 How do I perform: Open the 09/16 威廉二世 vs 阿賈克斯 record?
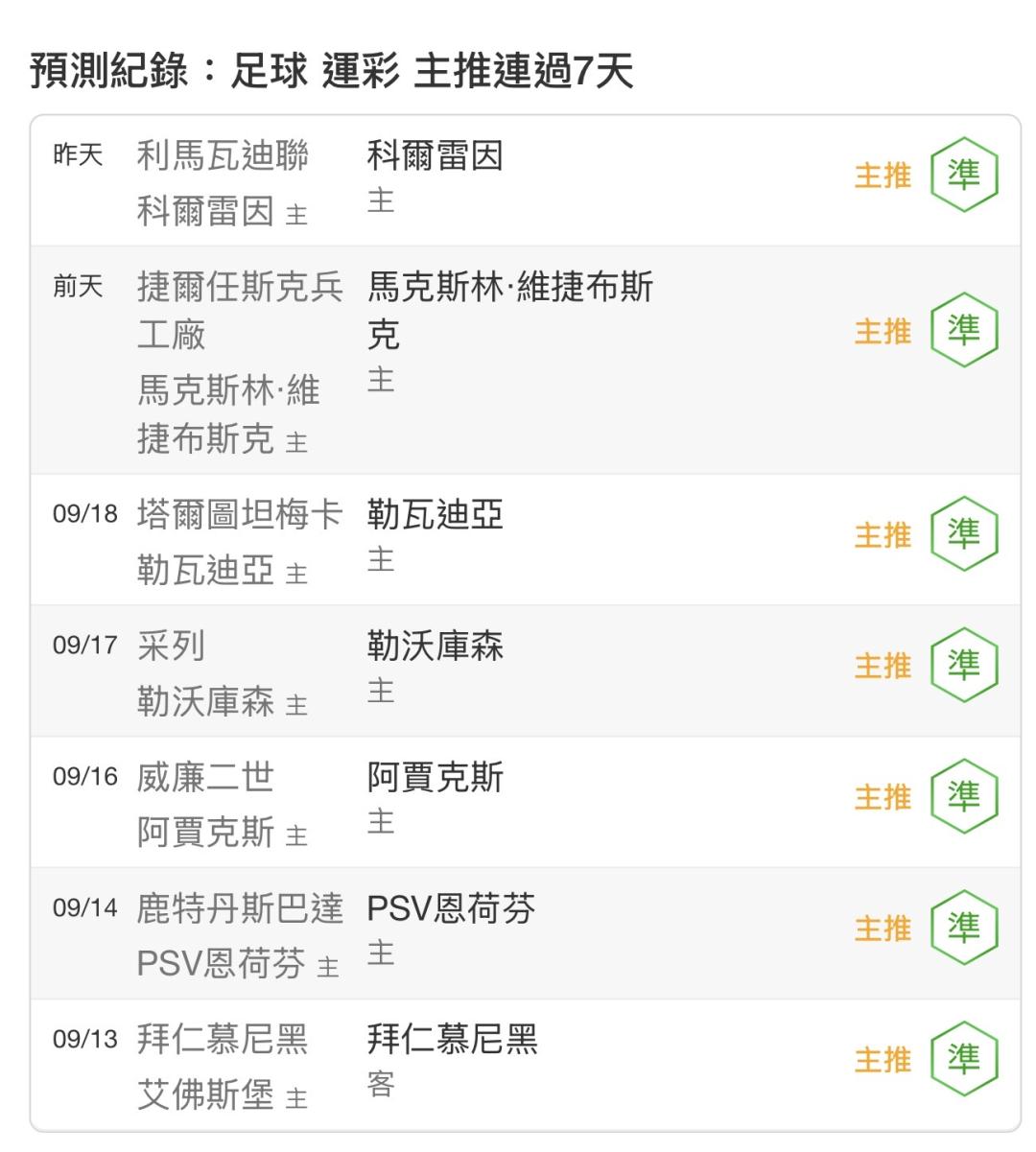[525, 803]
